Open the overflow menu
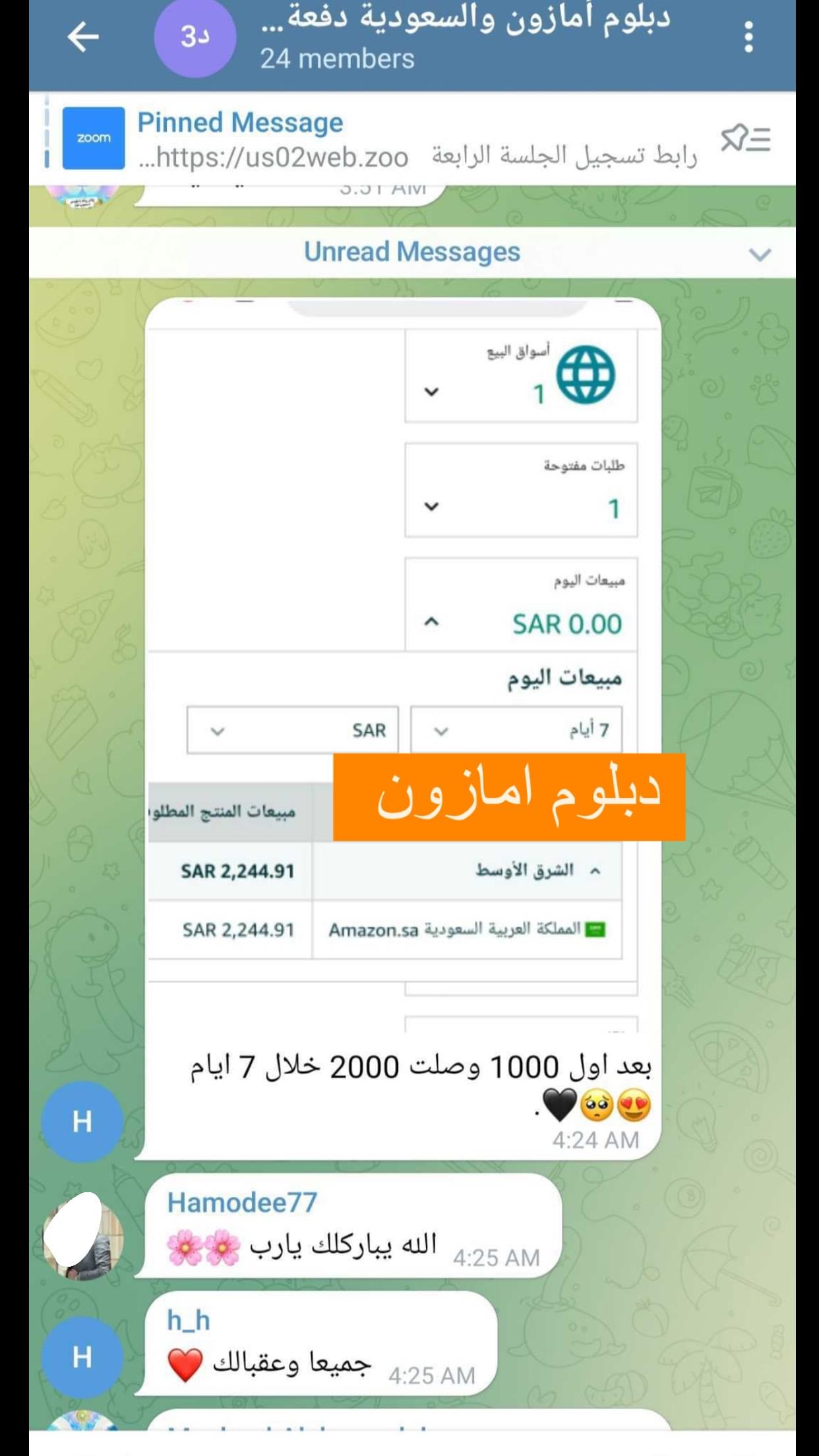Image resolution: width=819 pixels, height=1456 pixels. pos(748,37)
